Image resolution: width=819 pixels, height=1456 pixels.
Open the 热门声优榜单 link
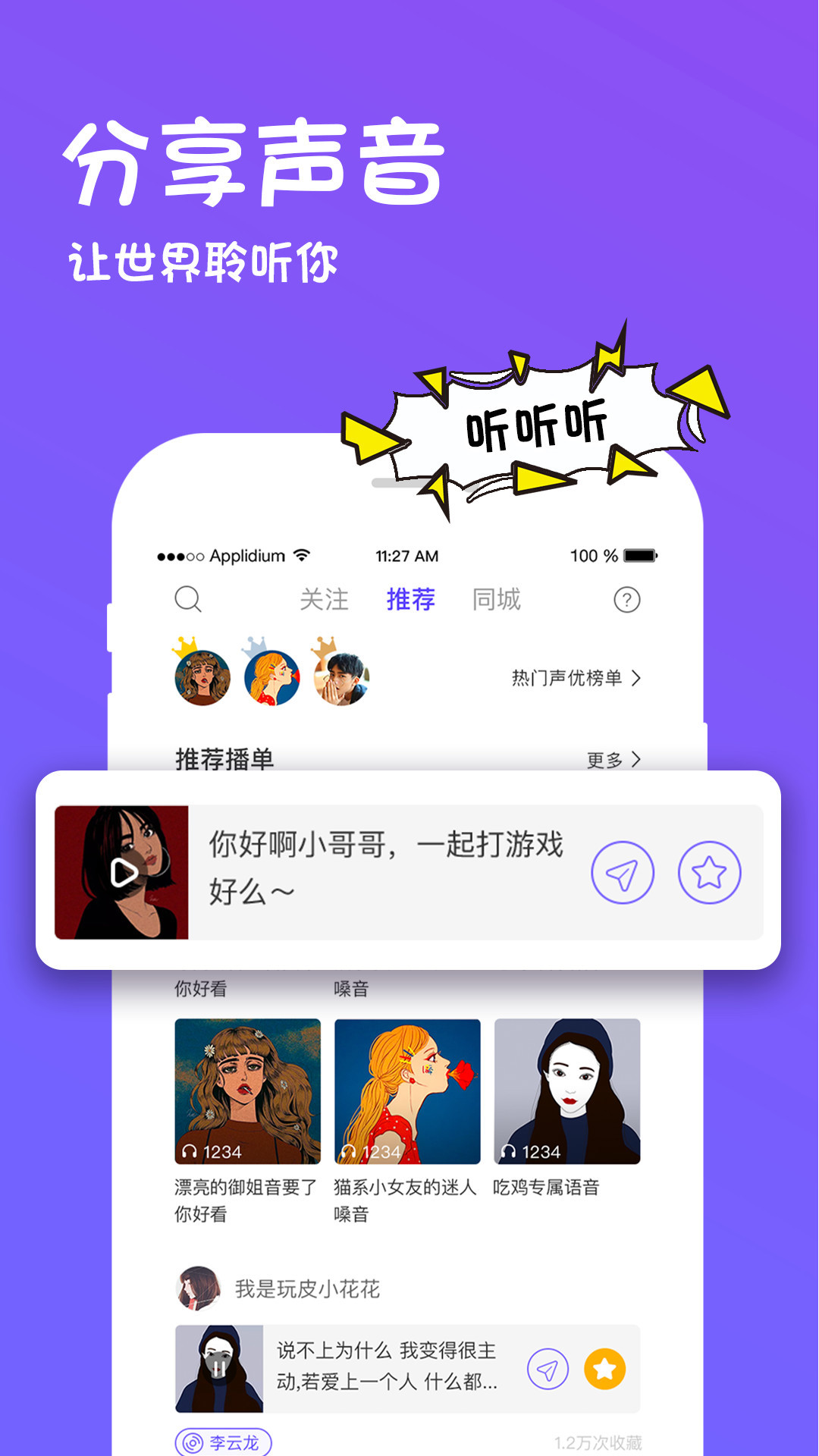click(570, 679)
